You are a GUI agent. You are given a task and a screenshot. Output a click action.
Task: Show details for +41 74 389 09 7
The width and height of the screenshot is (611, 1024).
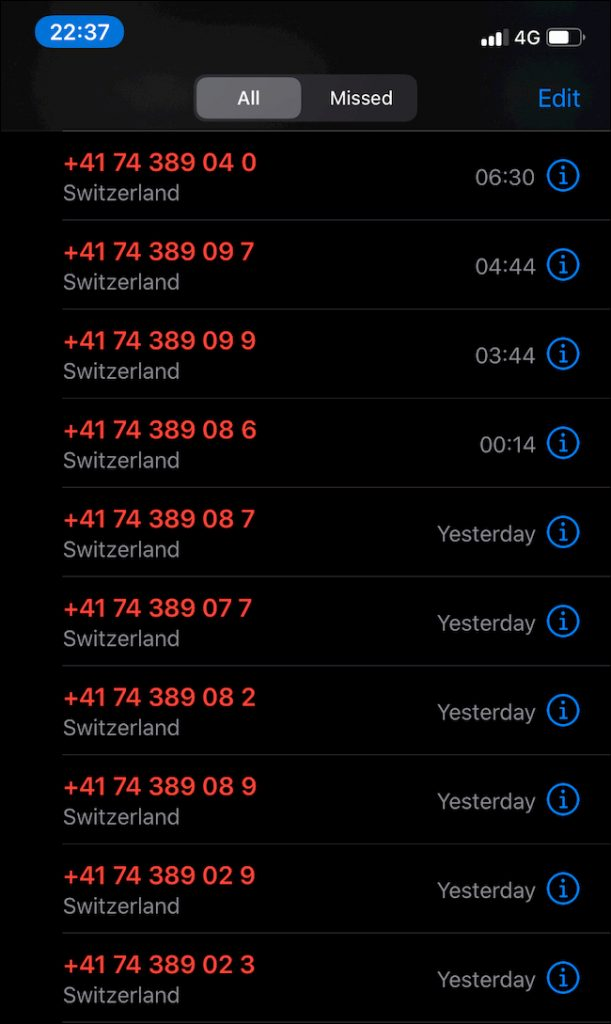tap(563, 266)
